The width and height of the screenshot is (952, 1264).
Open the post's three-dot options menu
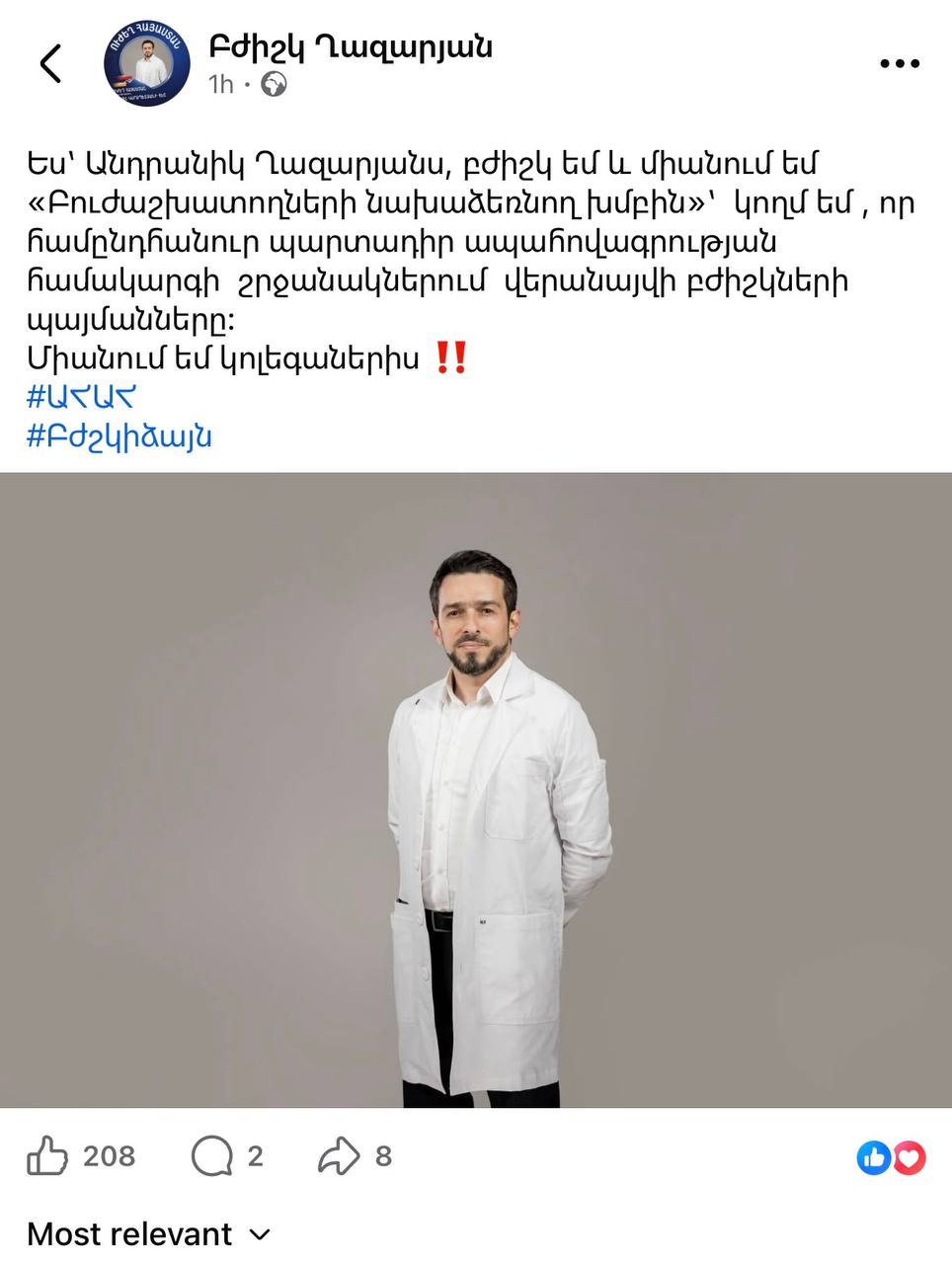(x=899, y=64)
